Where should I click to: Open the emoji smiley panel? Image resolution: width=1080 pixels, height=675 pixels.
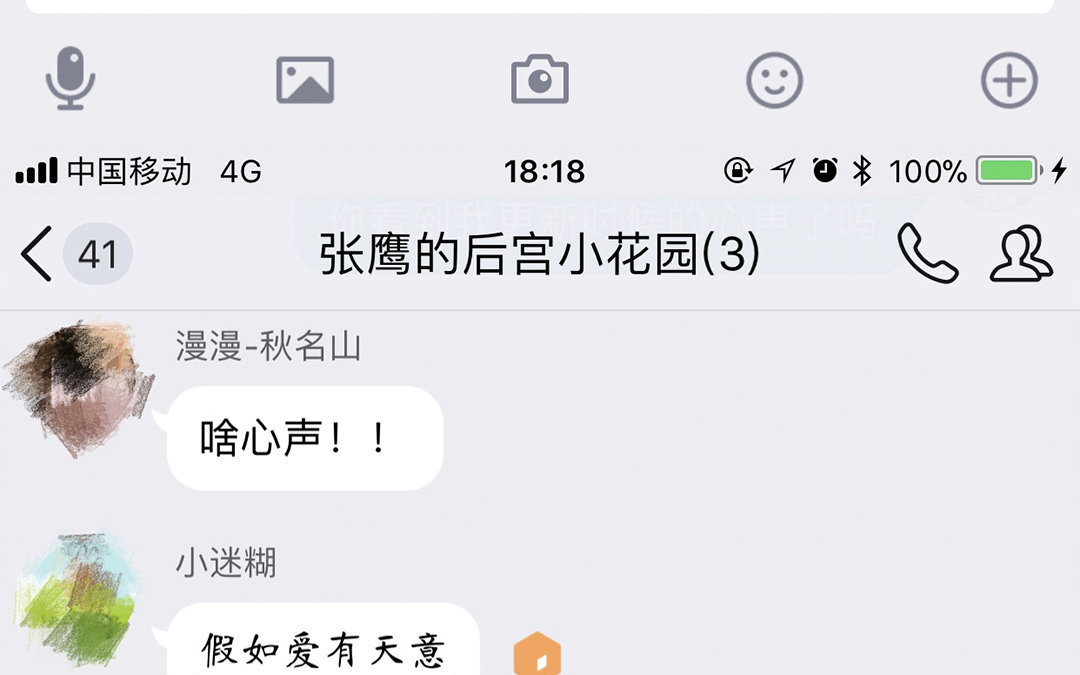point(774,81)
